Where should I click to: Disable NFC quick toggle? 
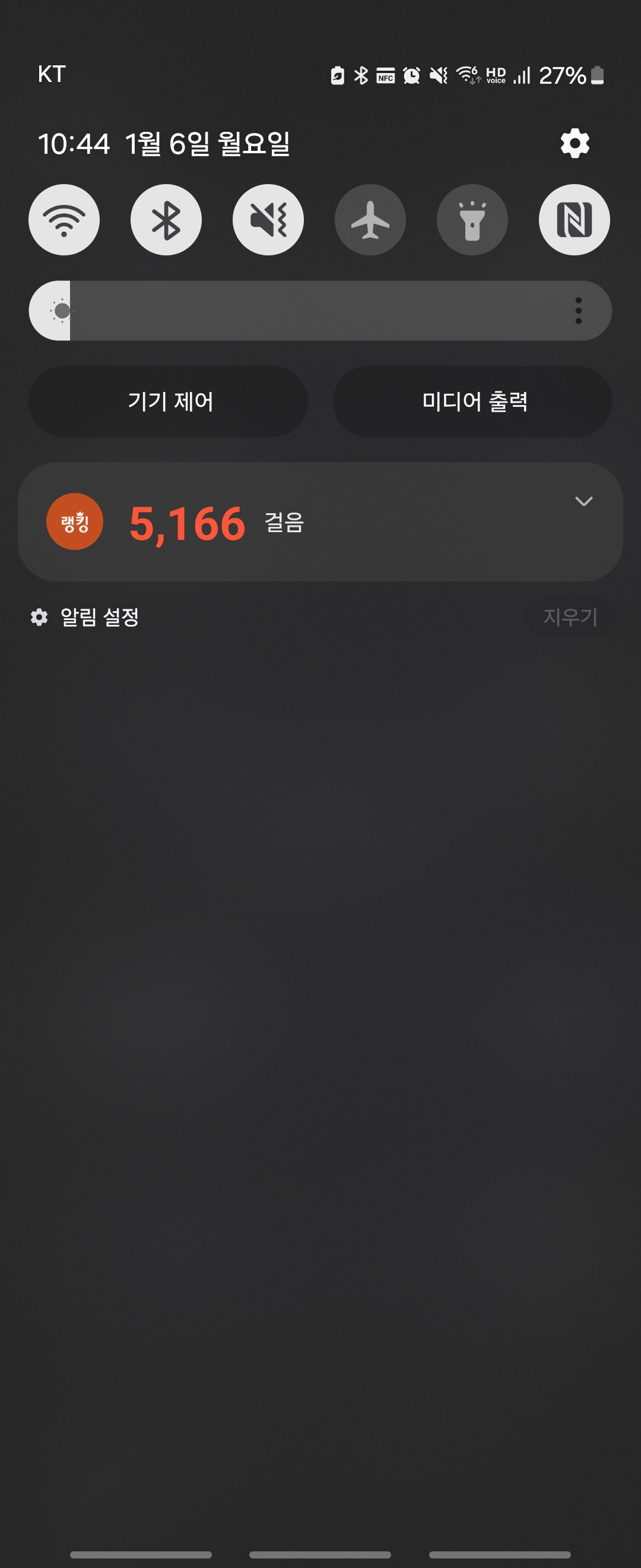click(x=574, y=220)
